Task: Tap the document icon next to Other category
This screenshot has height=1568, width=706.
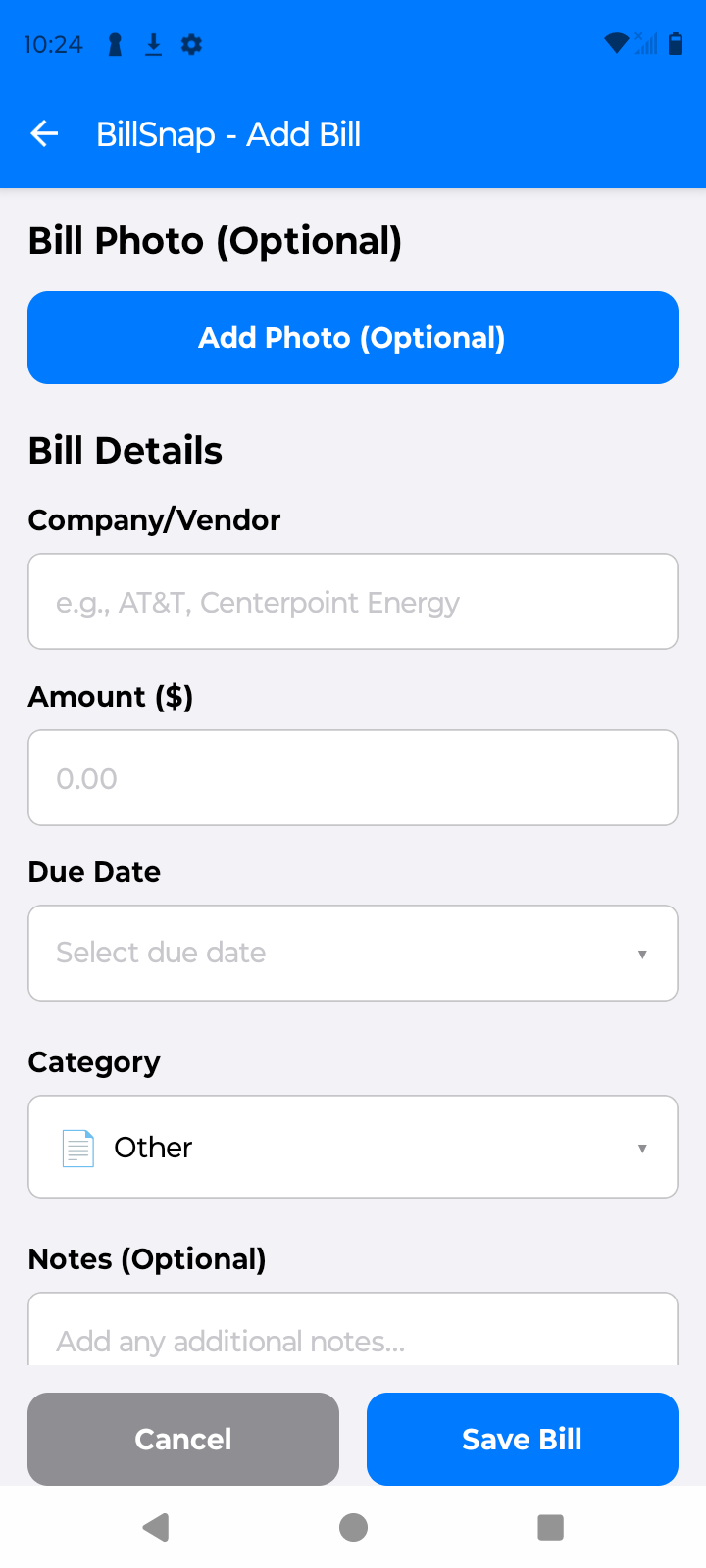Action: [x=76, y=1147]
